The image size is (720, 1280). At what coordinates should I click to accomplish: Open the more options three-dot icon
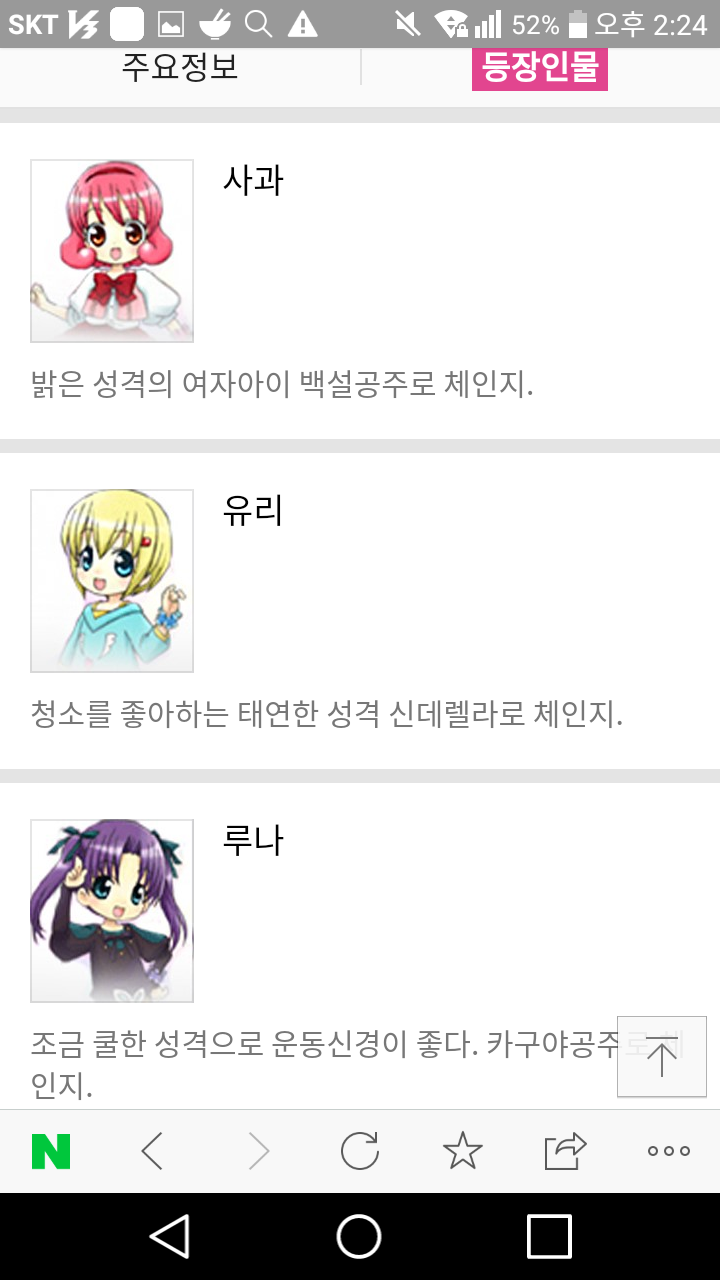point(668,1151)
